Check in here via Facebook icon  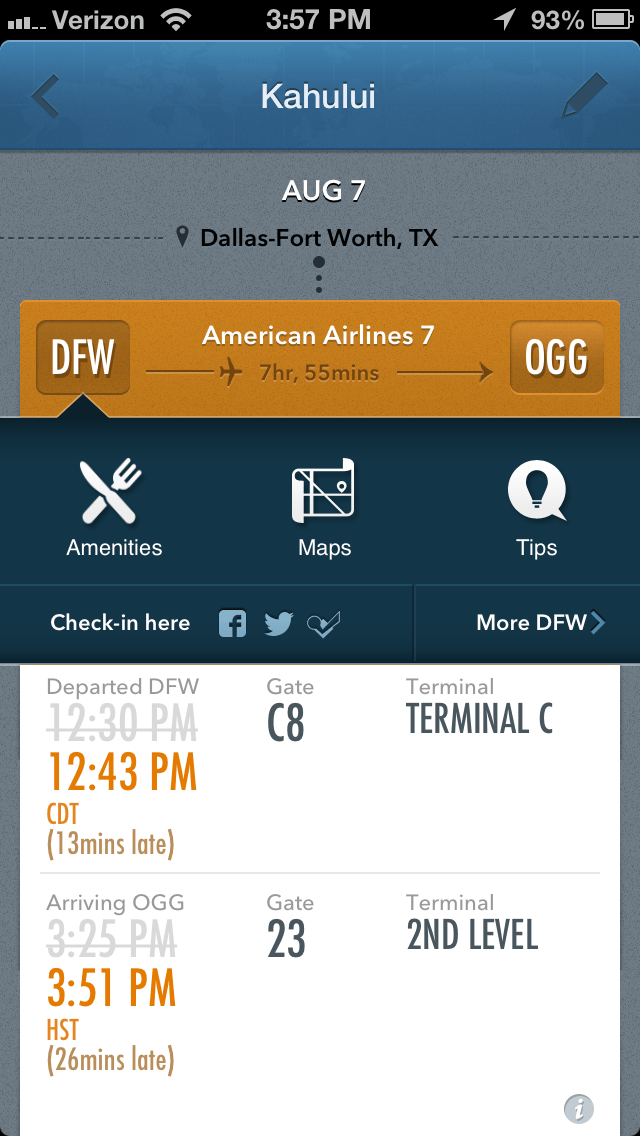[233, 624]
